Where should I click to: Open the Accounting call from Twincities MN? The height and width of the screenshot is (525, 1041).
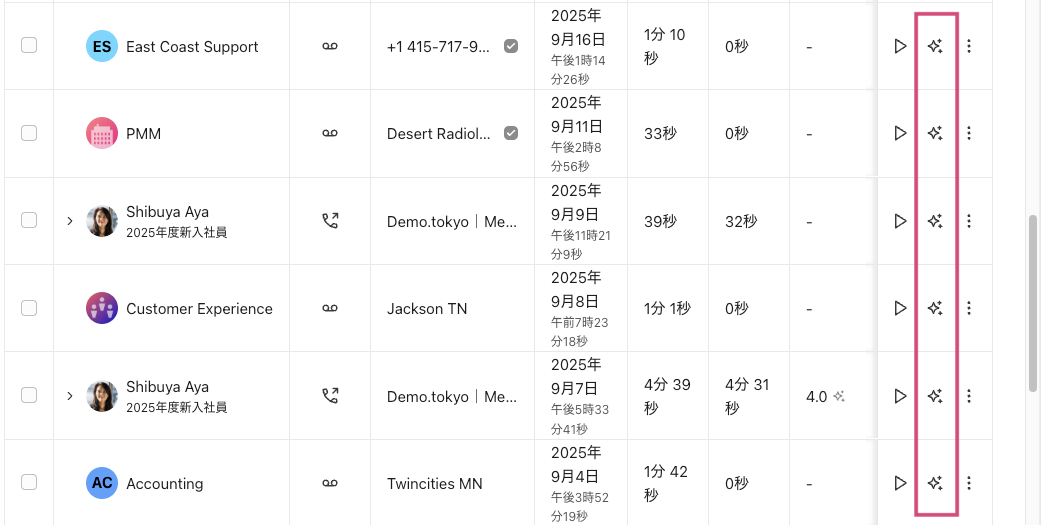434,484
